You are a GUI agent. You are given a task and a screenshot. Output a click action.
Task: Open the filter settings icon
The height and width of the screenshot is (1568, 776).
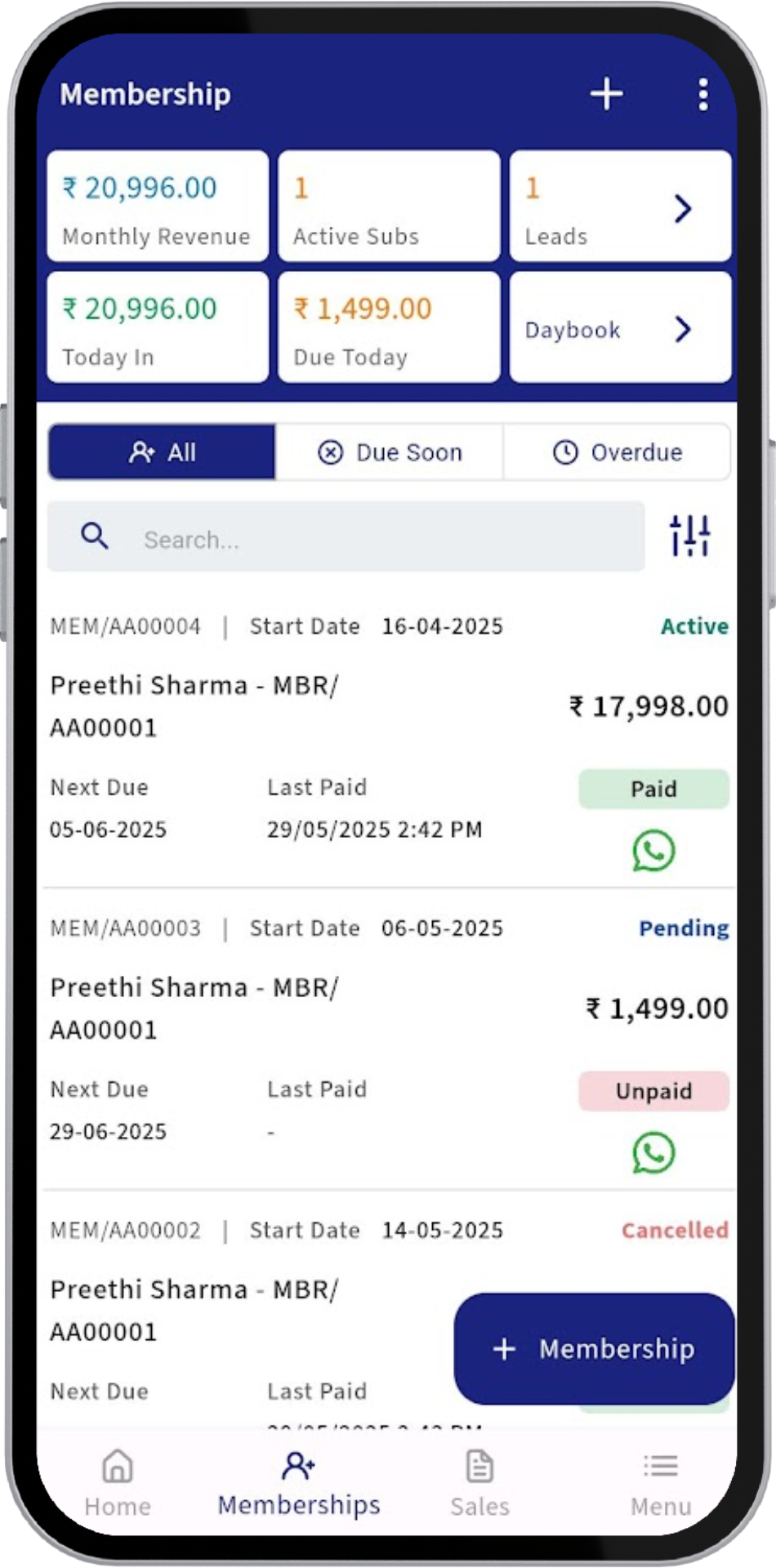tap(689, 536)
